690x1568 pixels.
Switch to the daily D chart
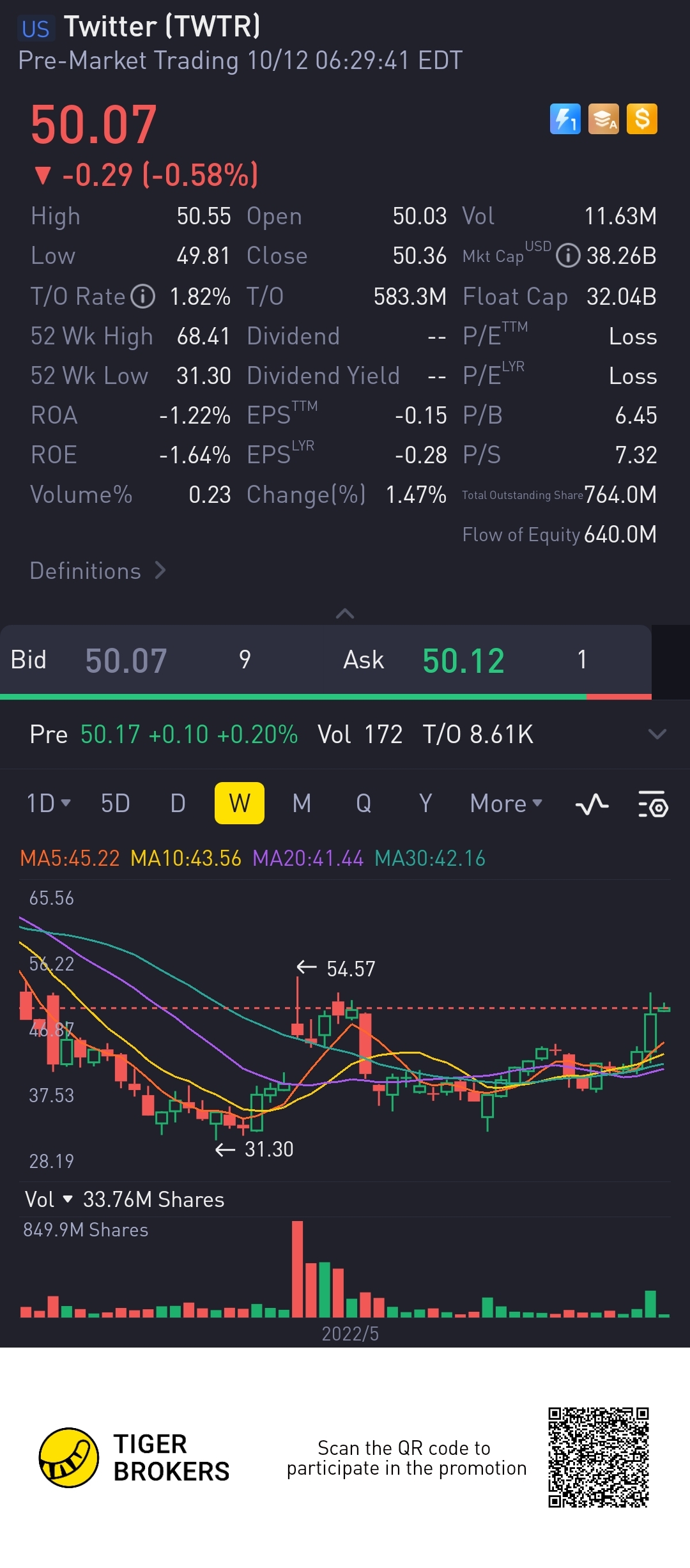[x=178, y=803]
